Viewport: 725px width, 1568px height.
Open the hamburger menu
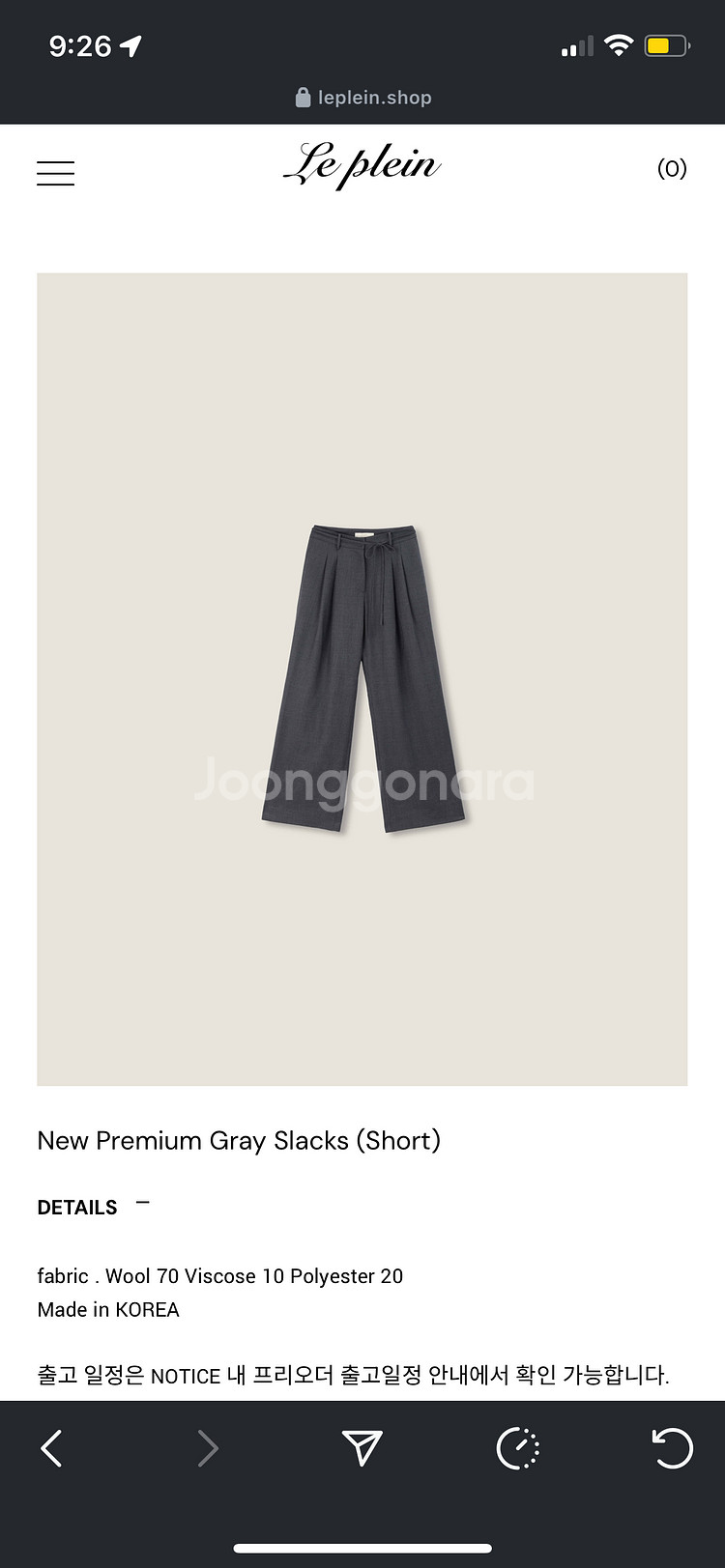55,173
